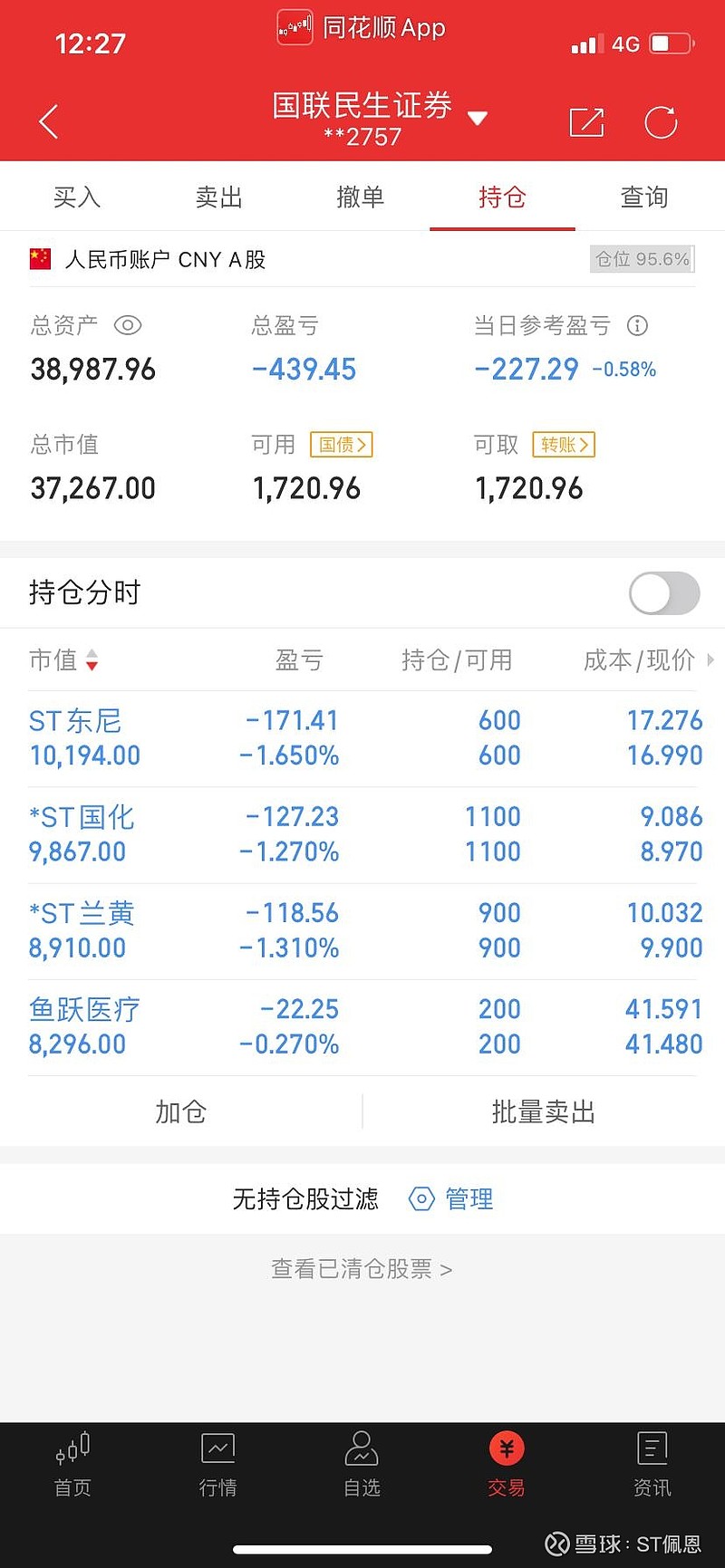Switch to the 卖出 sell tab
Image resolution: width=725 pixels, height=1568 pixels.
click(218, 197)
